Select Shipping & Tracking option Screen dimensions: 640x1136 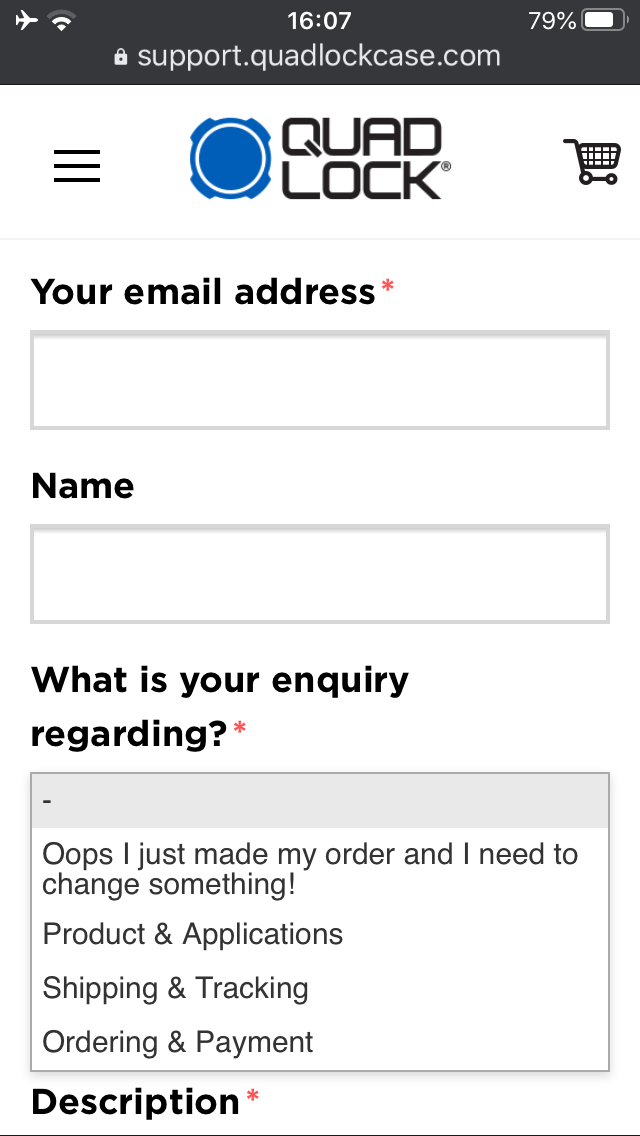[x=176, y=988]
